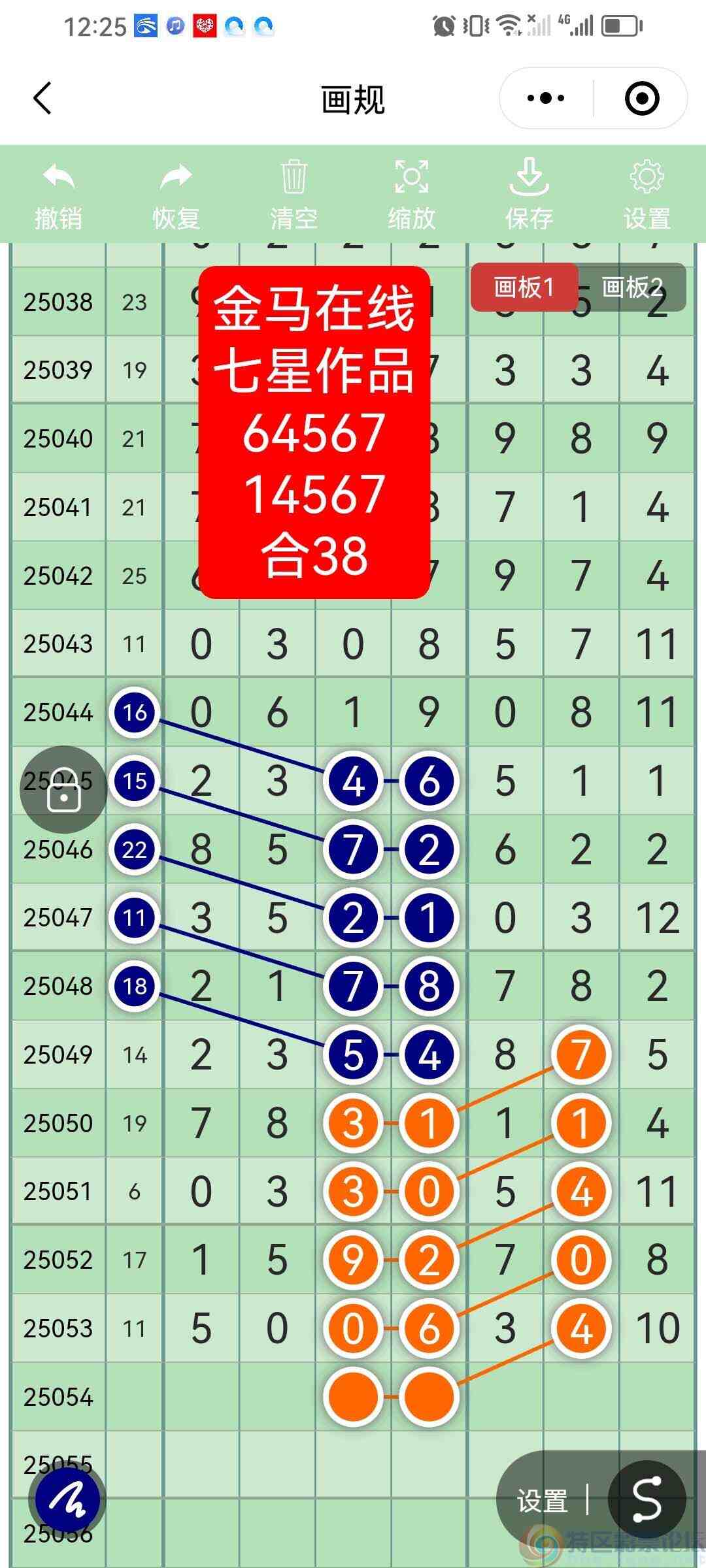Open the more options menu with three dots
This screenshot has width=706, height=1568.
(x=545, y=98)
